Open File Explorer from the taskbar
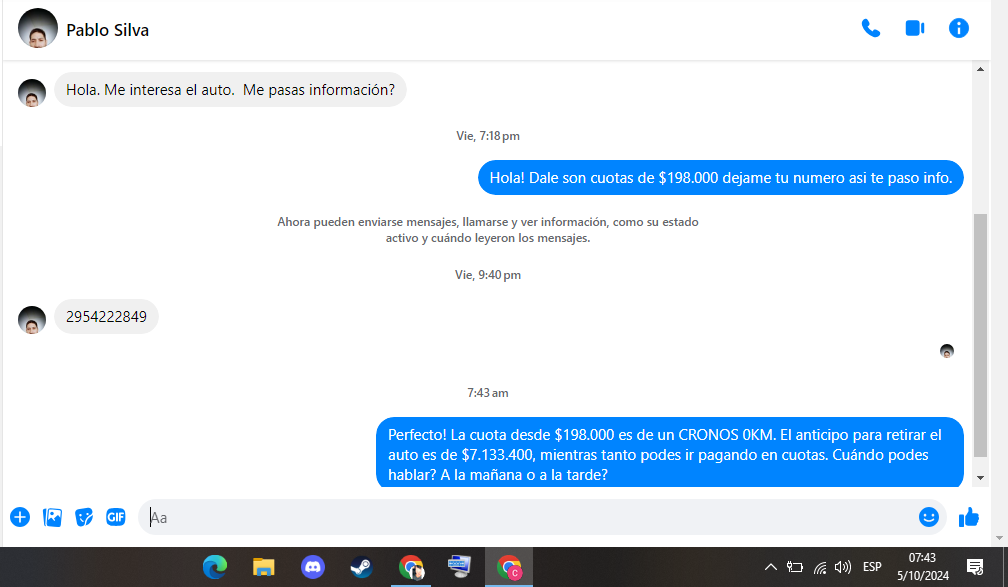 point(263,567)
